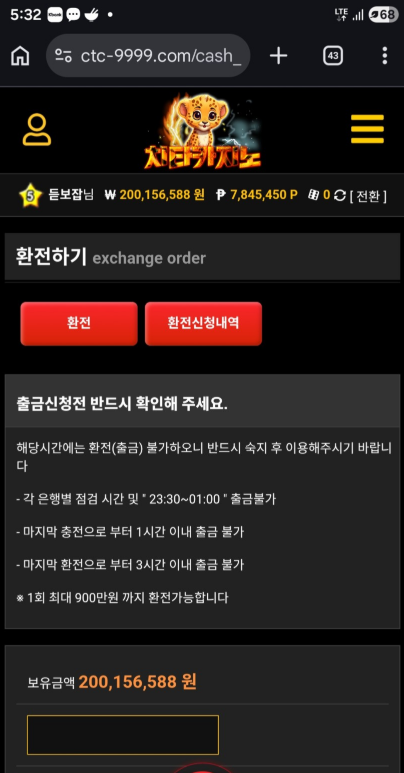This screenshot has width=404, height=773.
Task: Open 환전신청내역 history
Action: pos(203,323)
